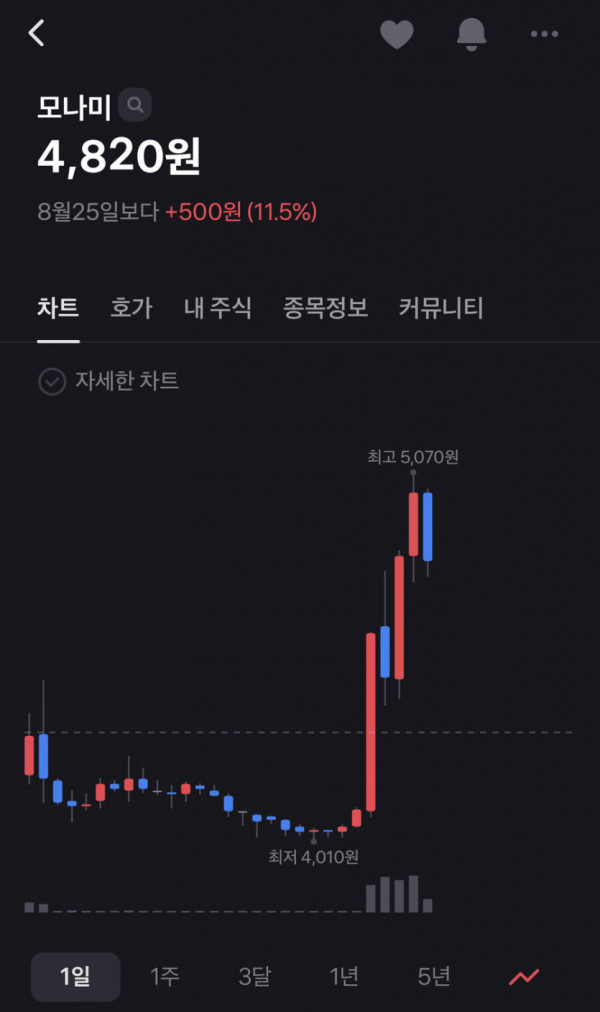The image size is (600, 1012).
Task: Toggle the 자세한 차트 checkbox
Action: [52, 381]
